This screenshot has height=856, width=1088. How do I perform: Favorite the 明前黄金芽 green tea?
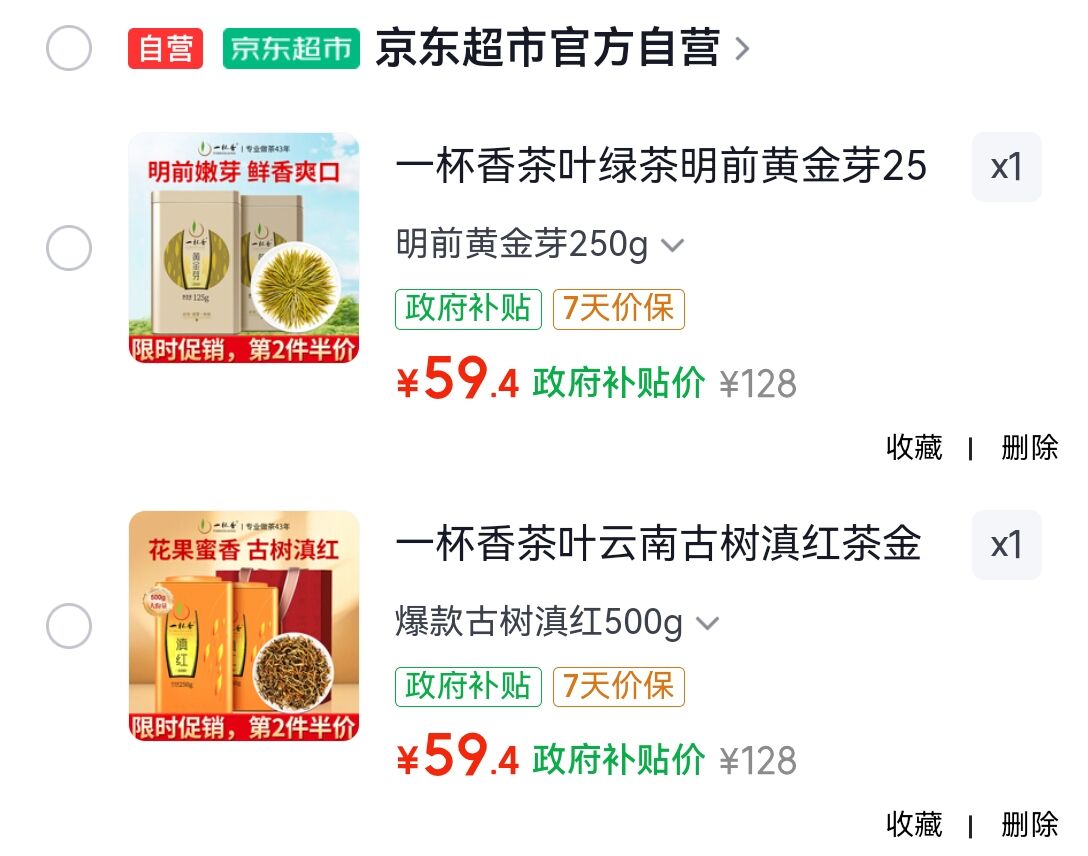(x=914, y=447)
